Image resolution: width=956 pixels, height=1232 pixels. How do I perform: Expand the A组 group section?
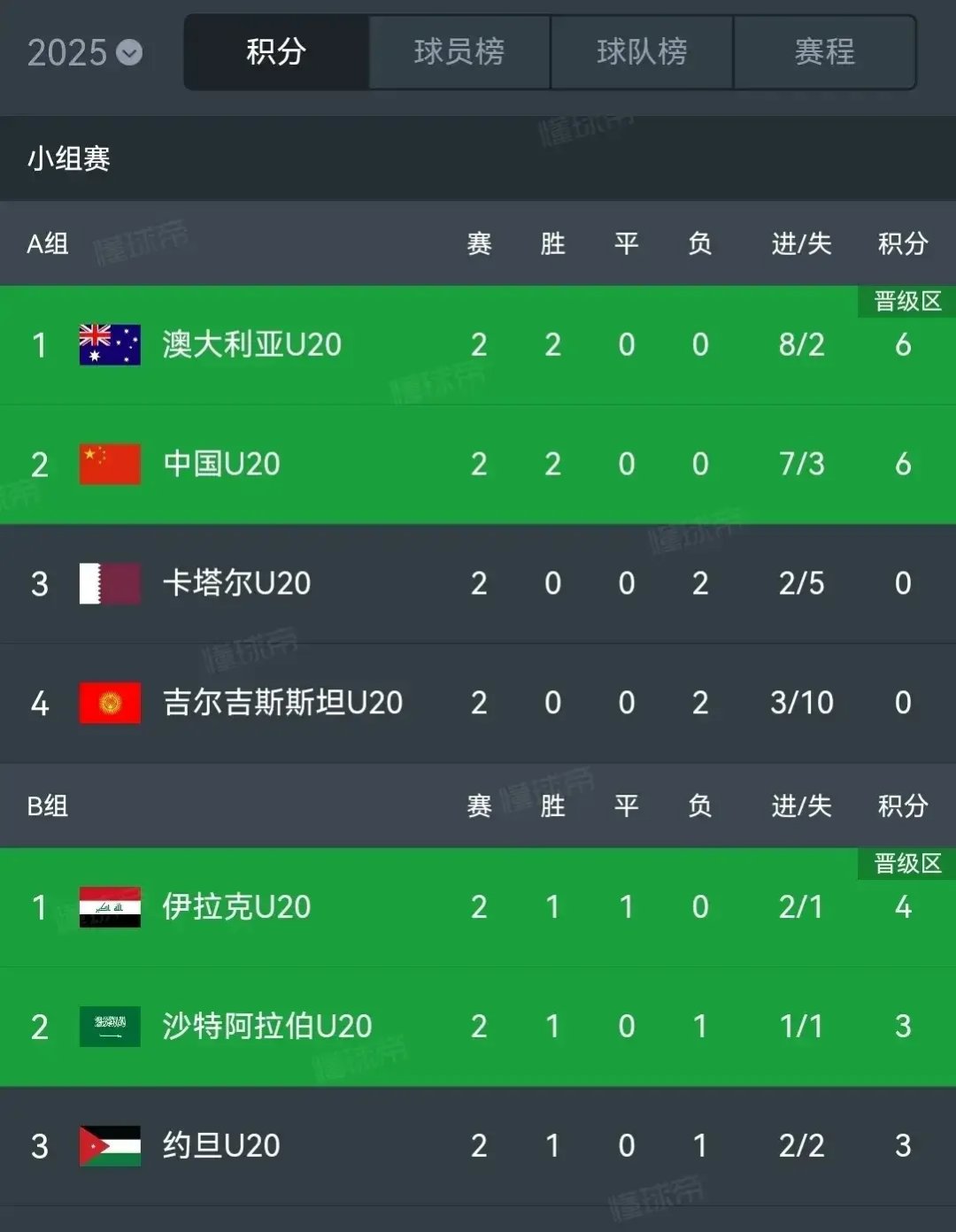(x=48, y=244)
